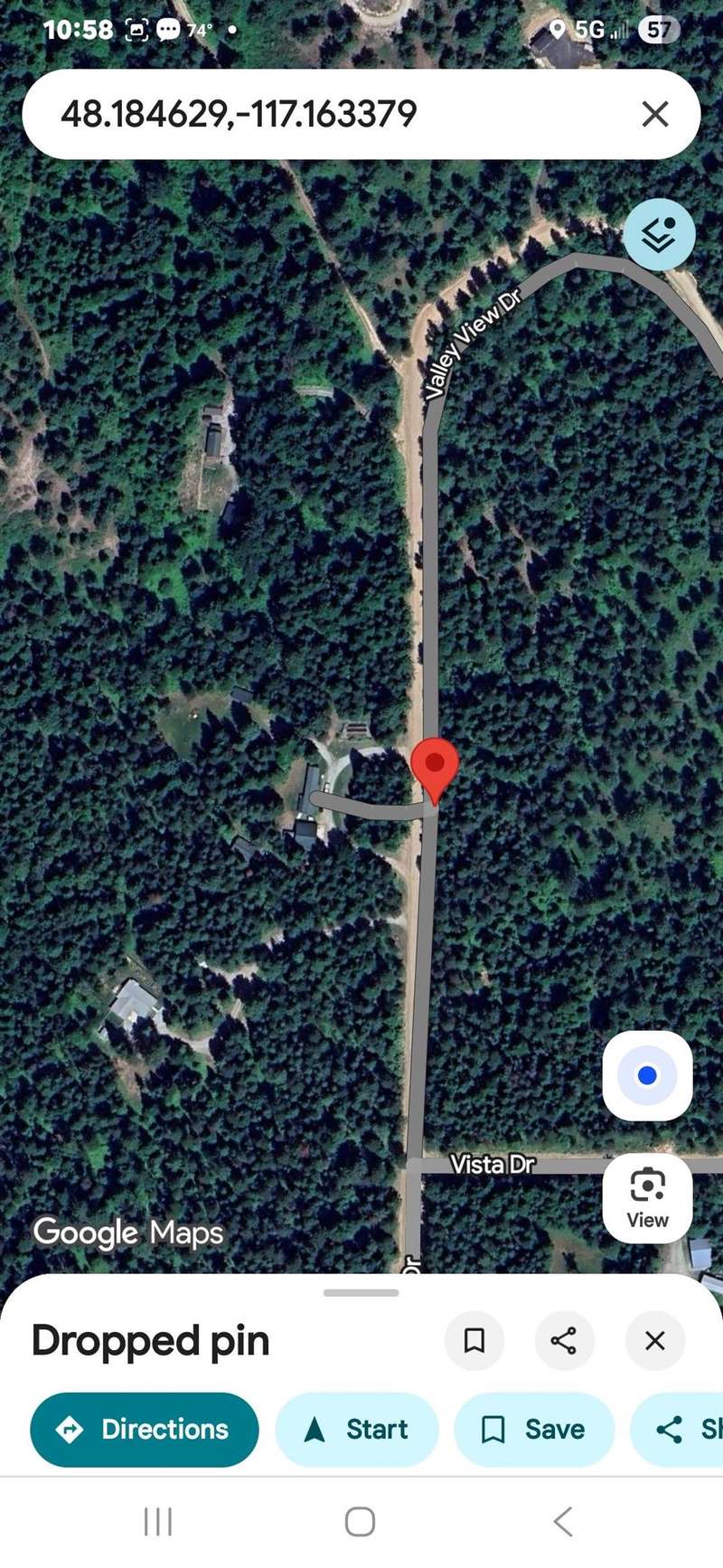Viewport: 723px width, 1568px height.
Task: Start navigation to the pin
Action: pos(357,1430)
